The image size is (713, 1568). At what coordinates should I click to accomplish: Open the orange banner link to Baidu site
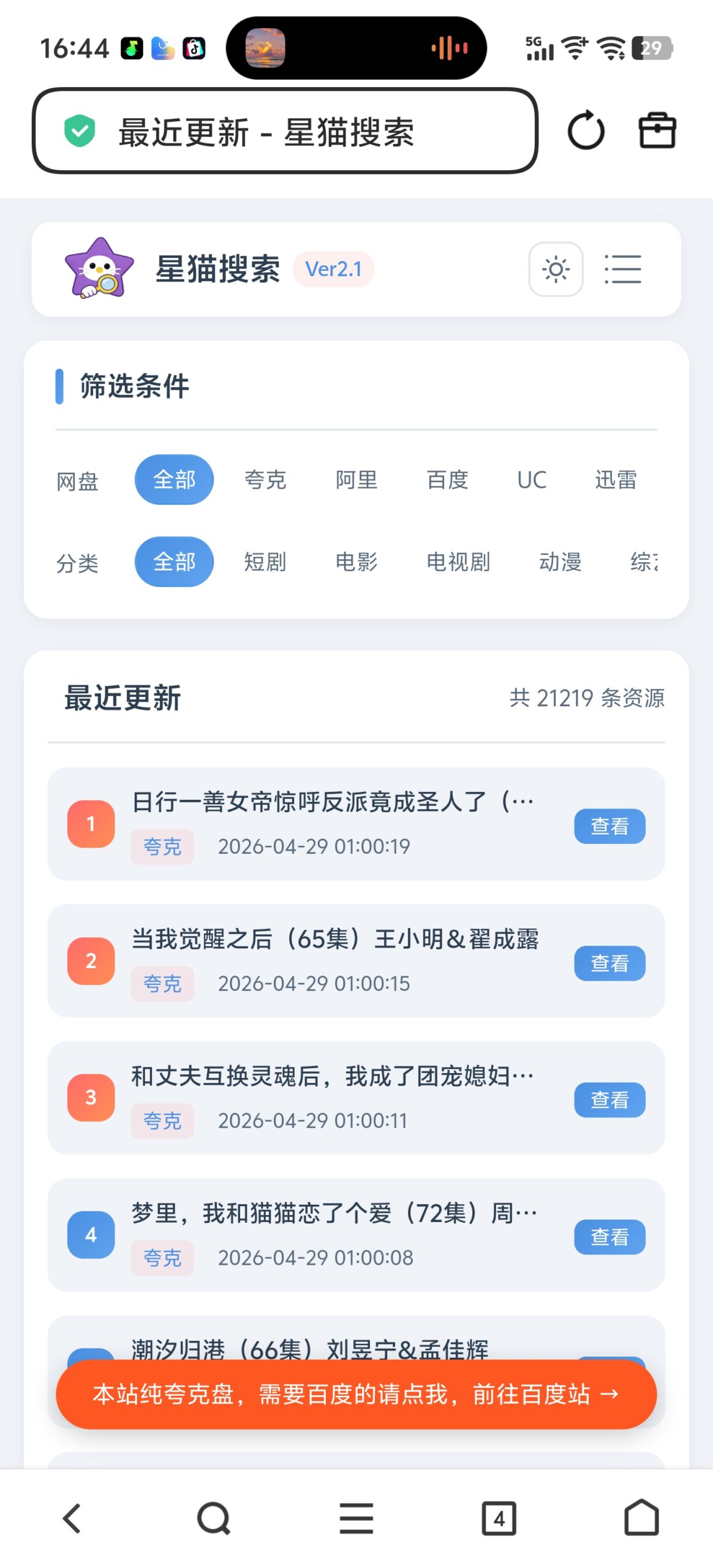pyautogui.click(x=356, y=1395)
